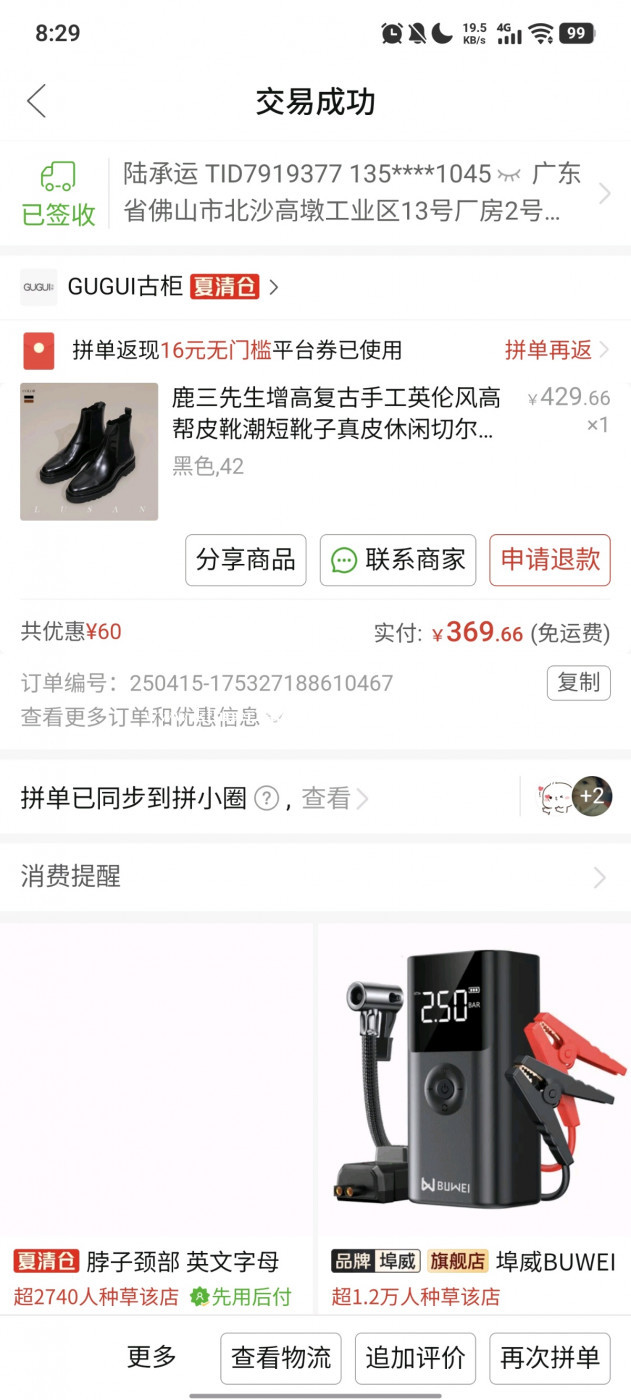This screenshot has height=1400, width=631.
Task: Tap 追加评价 to add a review
Action: coord(415,1358)
